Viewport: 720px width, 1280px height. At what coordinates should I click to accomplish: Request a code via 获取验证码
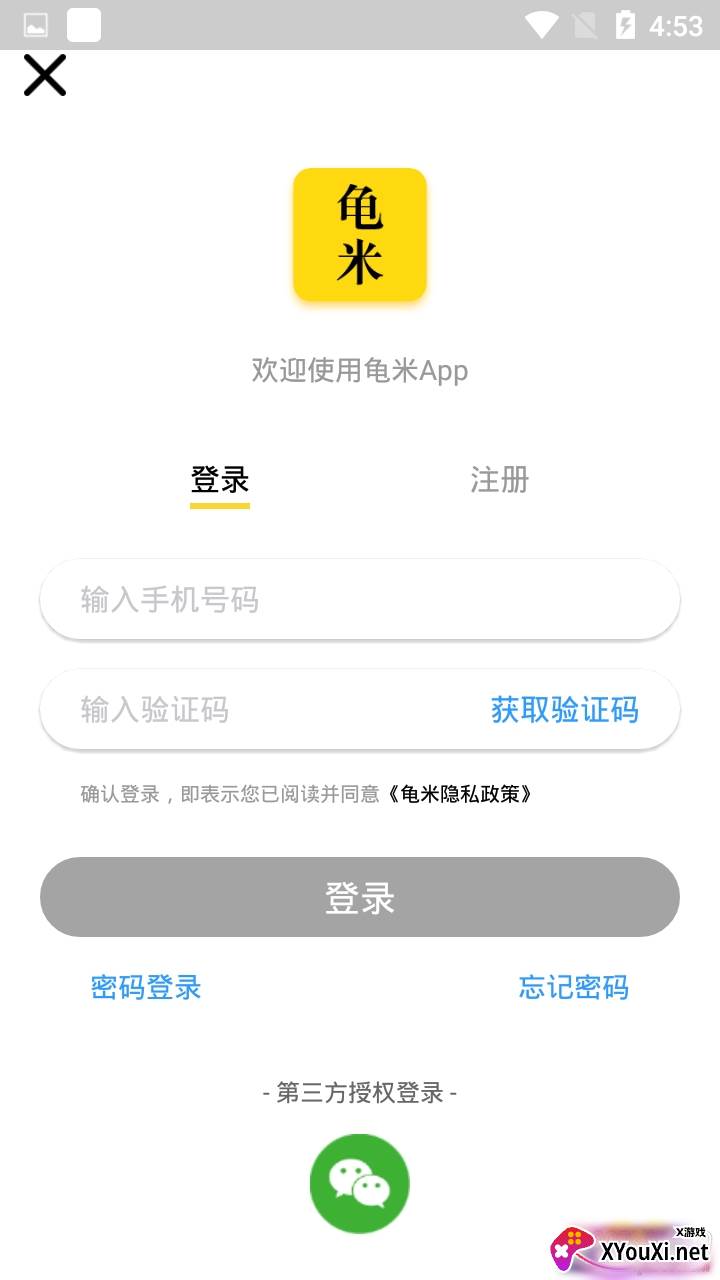click(x=564, y=710)
